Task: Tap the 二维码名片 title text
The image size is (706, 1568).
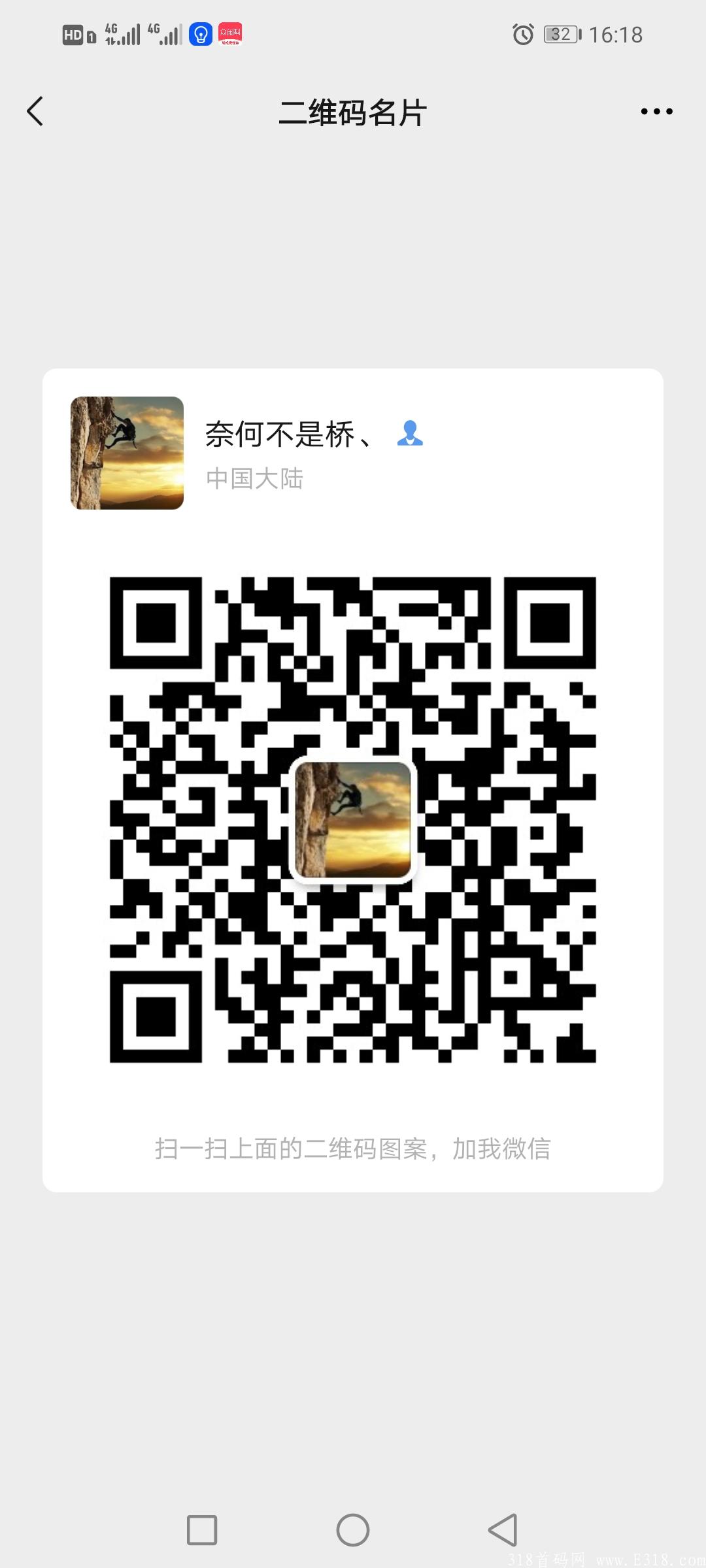Action: (353, 111)
